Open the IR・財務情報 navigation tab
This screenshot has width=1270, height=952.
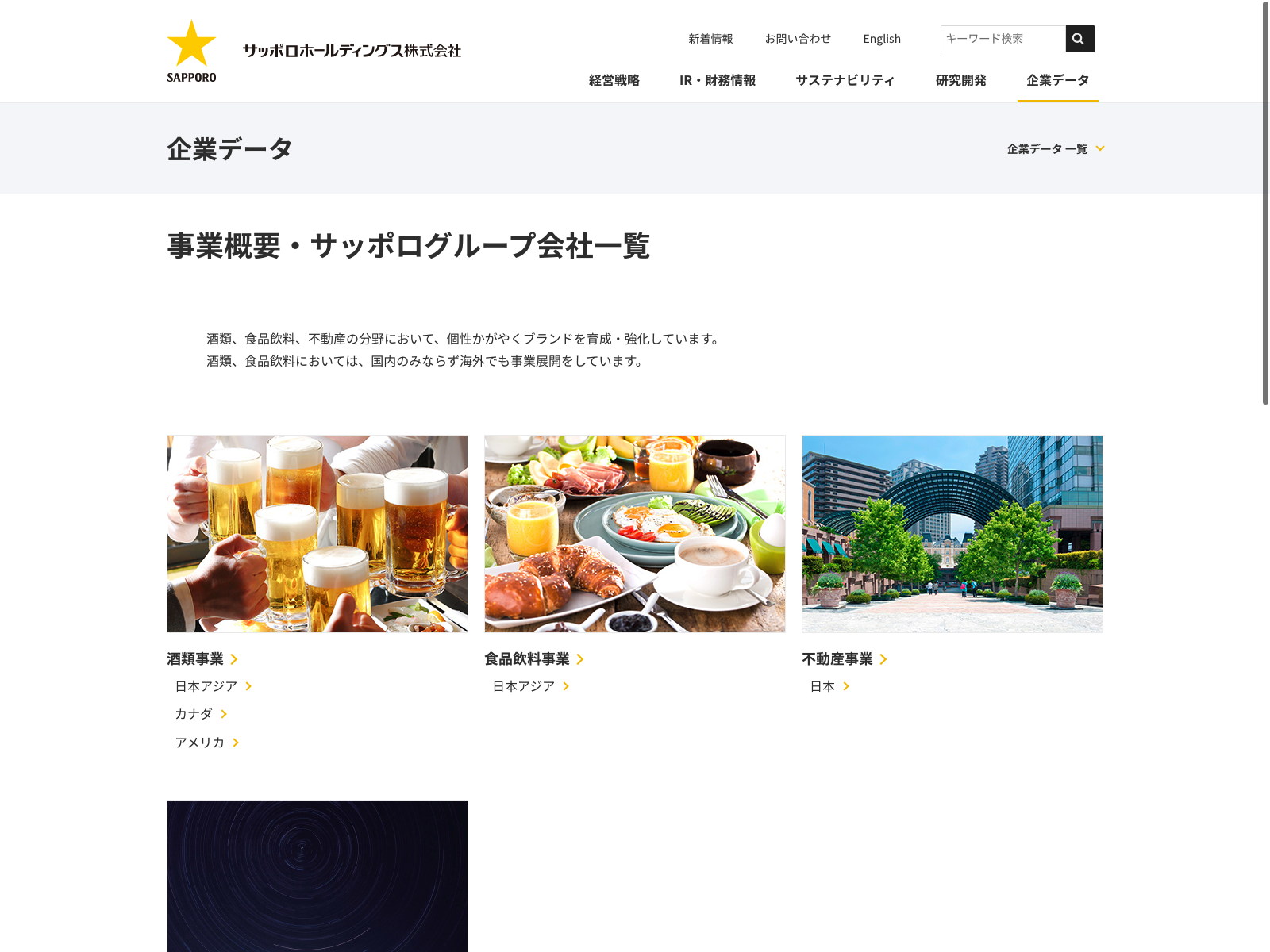[x=718, y=80]
